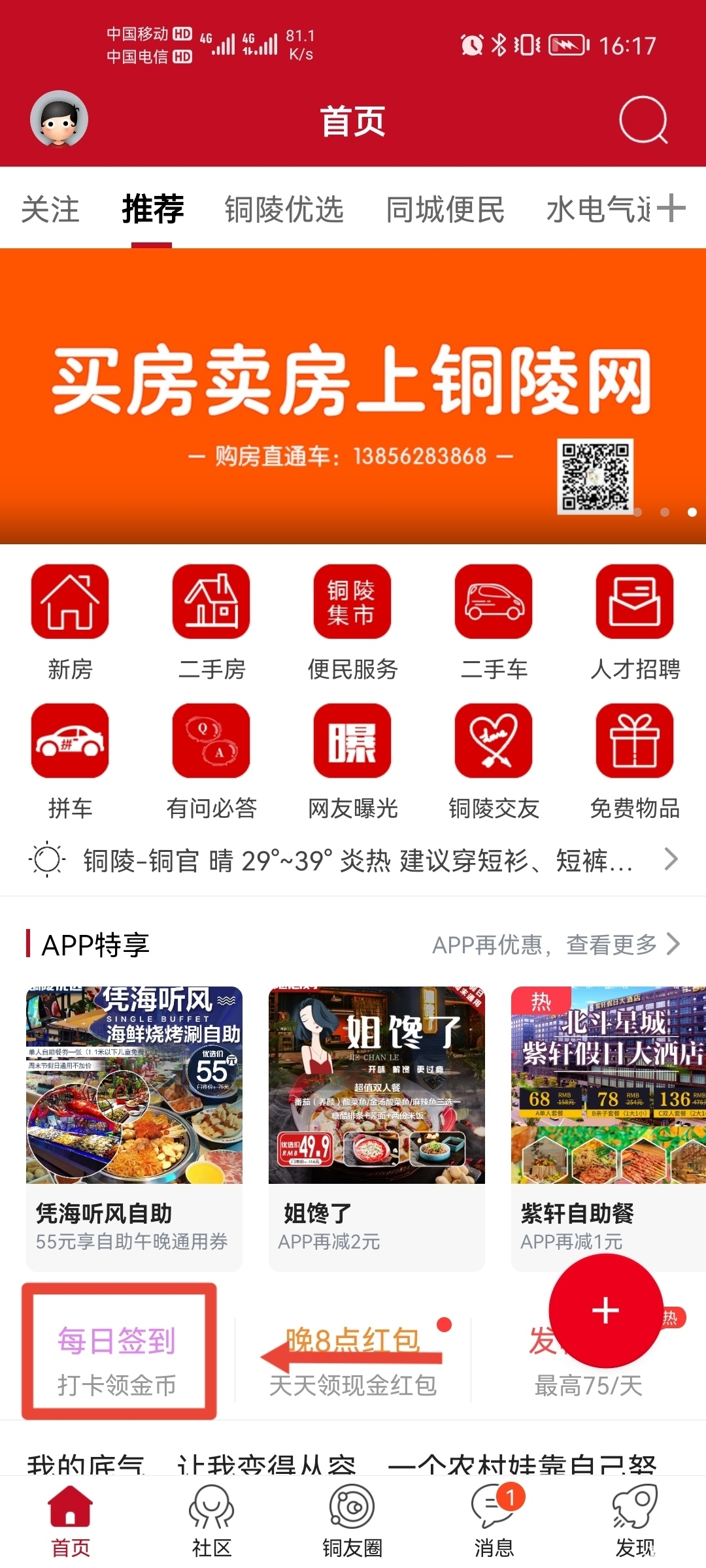706x1568 pixels.
Task: Go to 人才招聘
Action: click(x=634, y=621)
